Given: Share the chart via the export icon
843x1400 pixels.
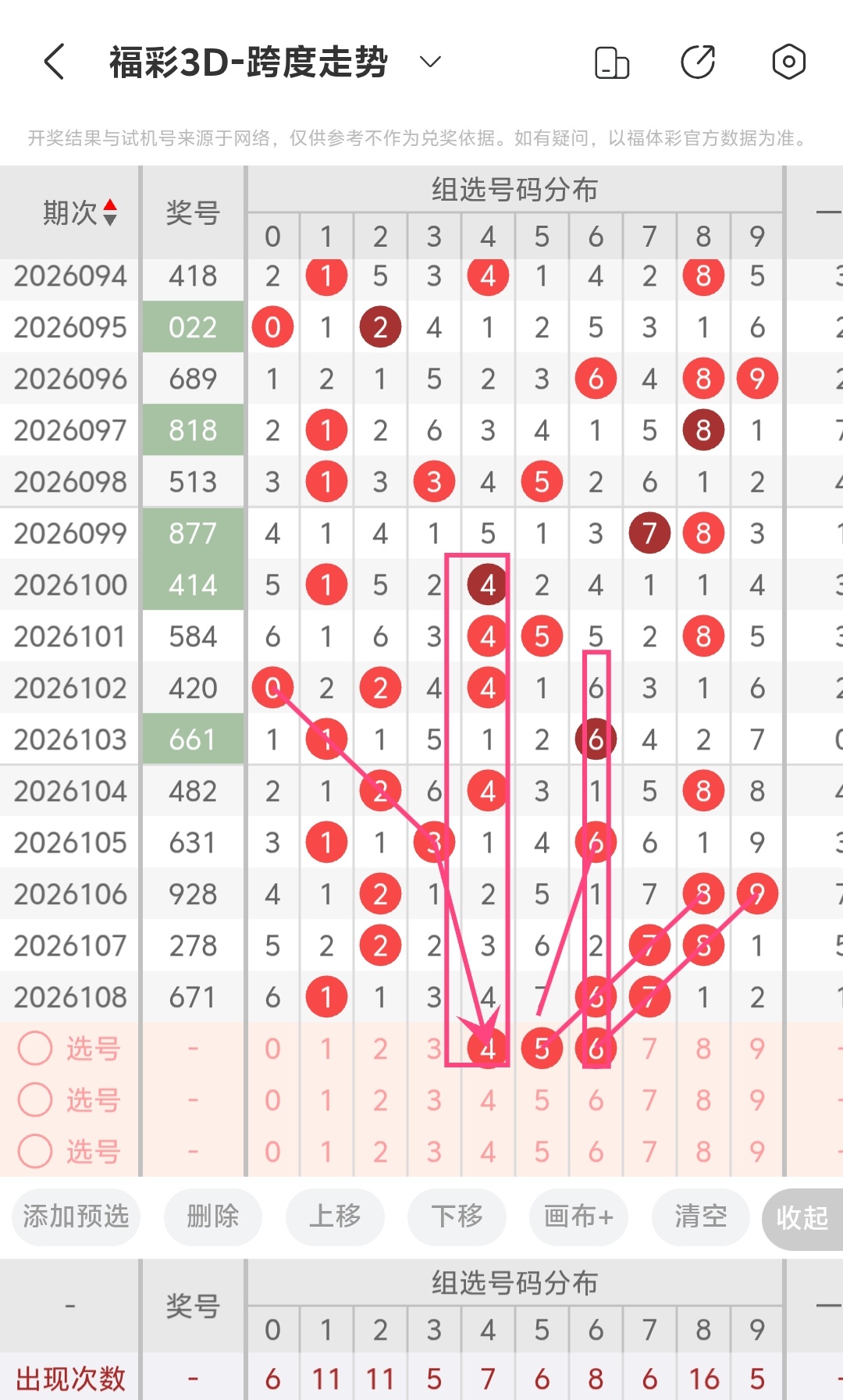Looking at the screenshot, I should tap(698, 62).
